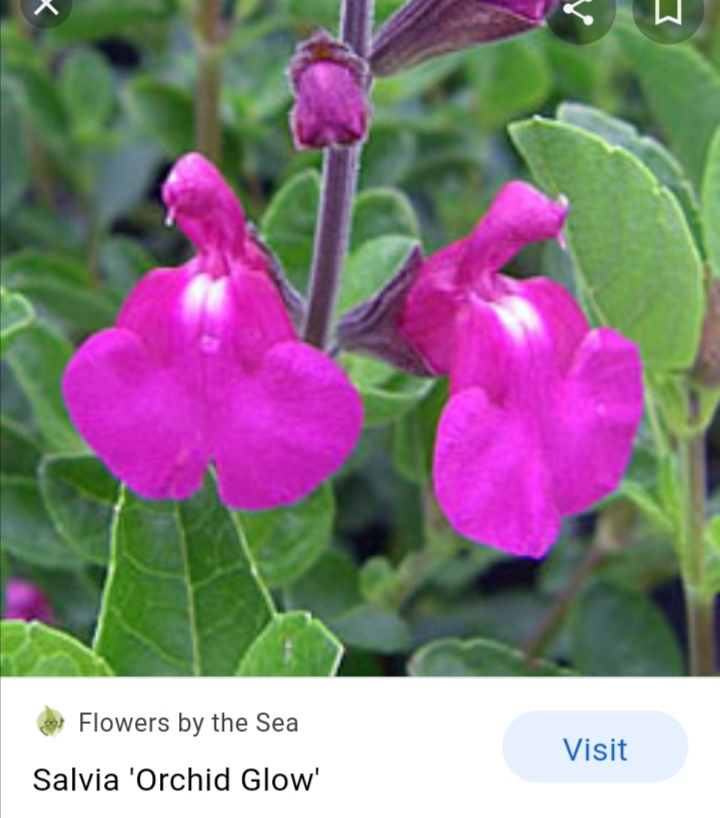Close the image viewer
Screen dimensions: 720x818
(x=45, y=9)
